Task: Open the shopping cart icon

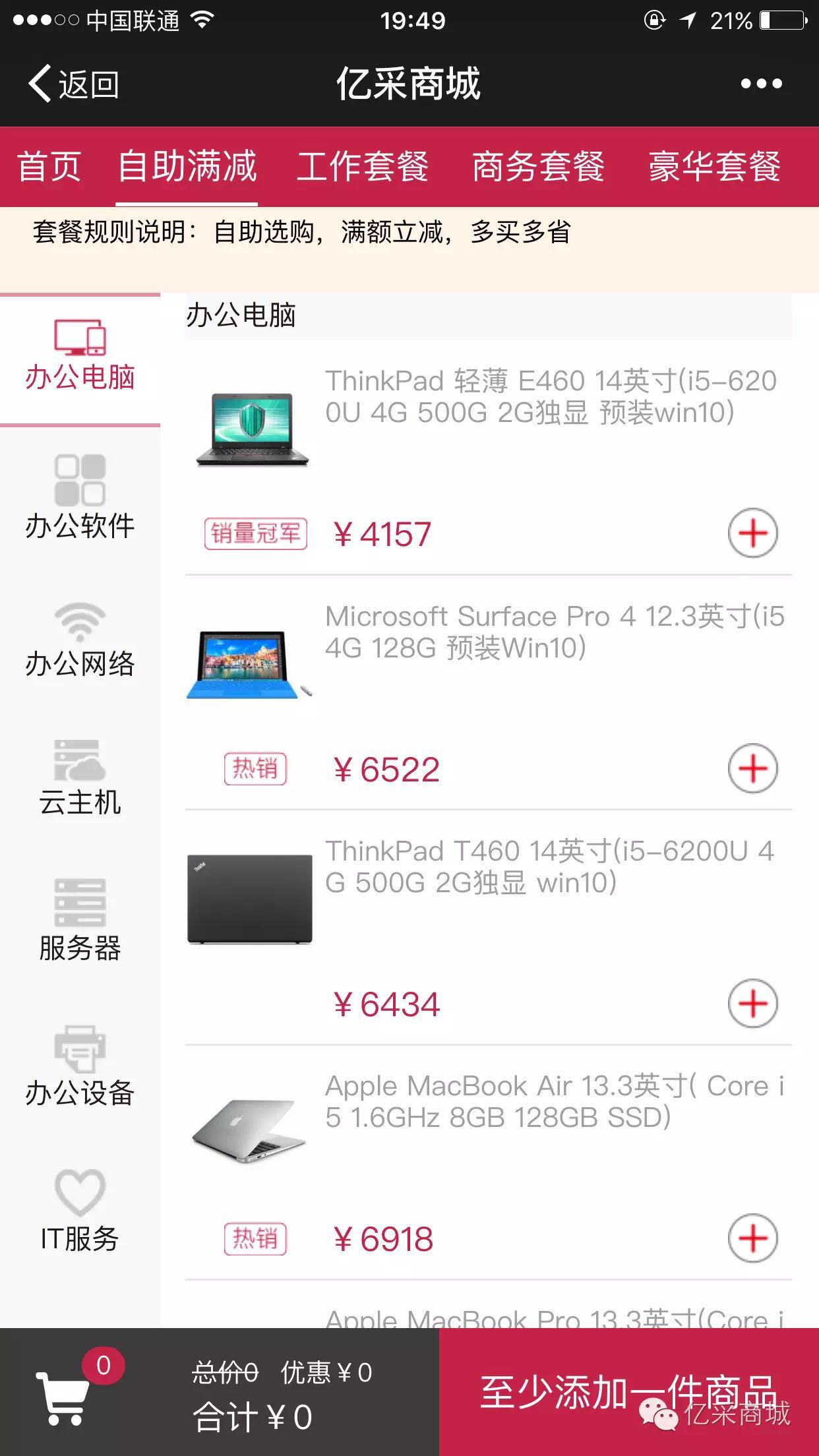Action: [x=64, y=1397]
